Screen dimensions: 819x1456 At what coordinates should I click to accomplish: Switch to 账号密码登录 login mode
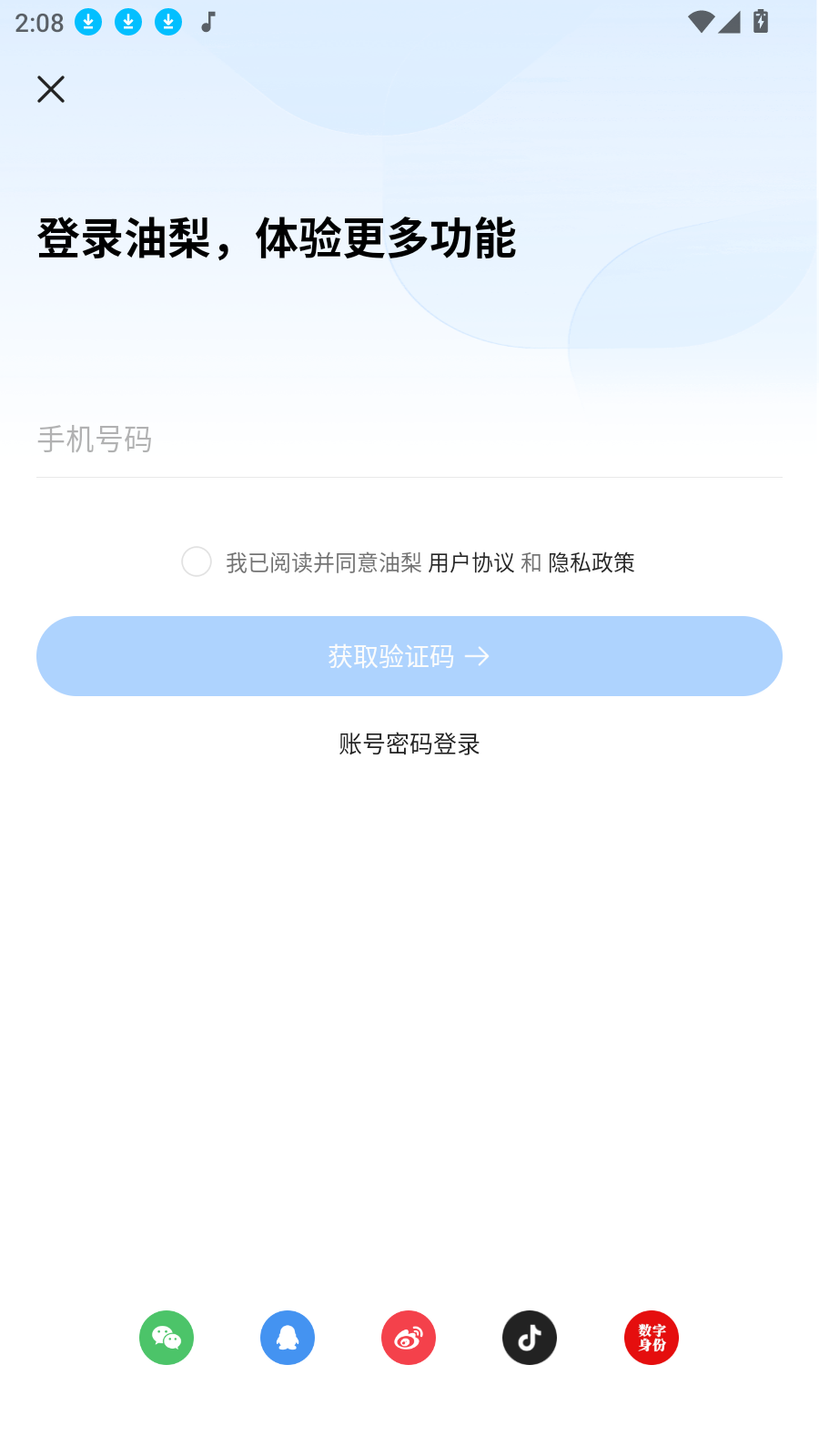[409, 743]
